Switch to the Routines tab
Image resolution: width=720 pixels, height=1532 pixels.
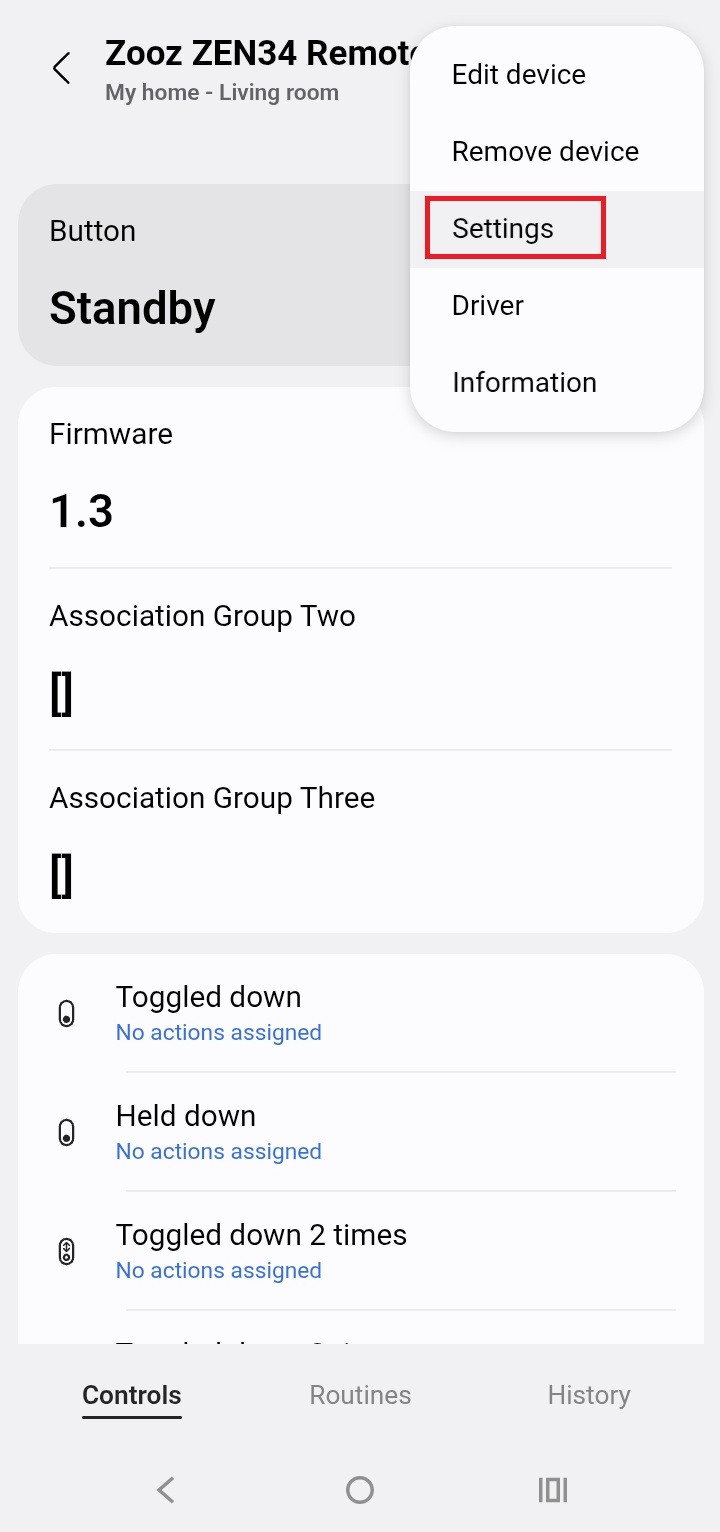pos(360,1395)
